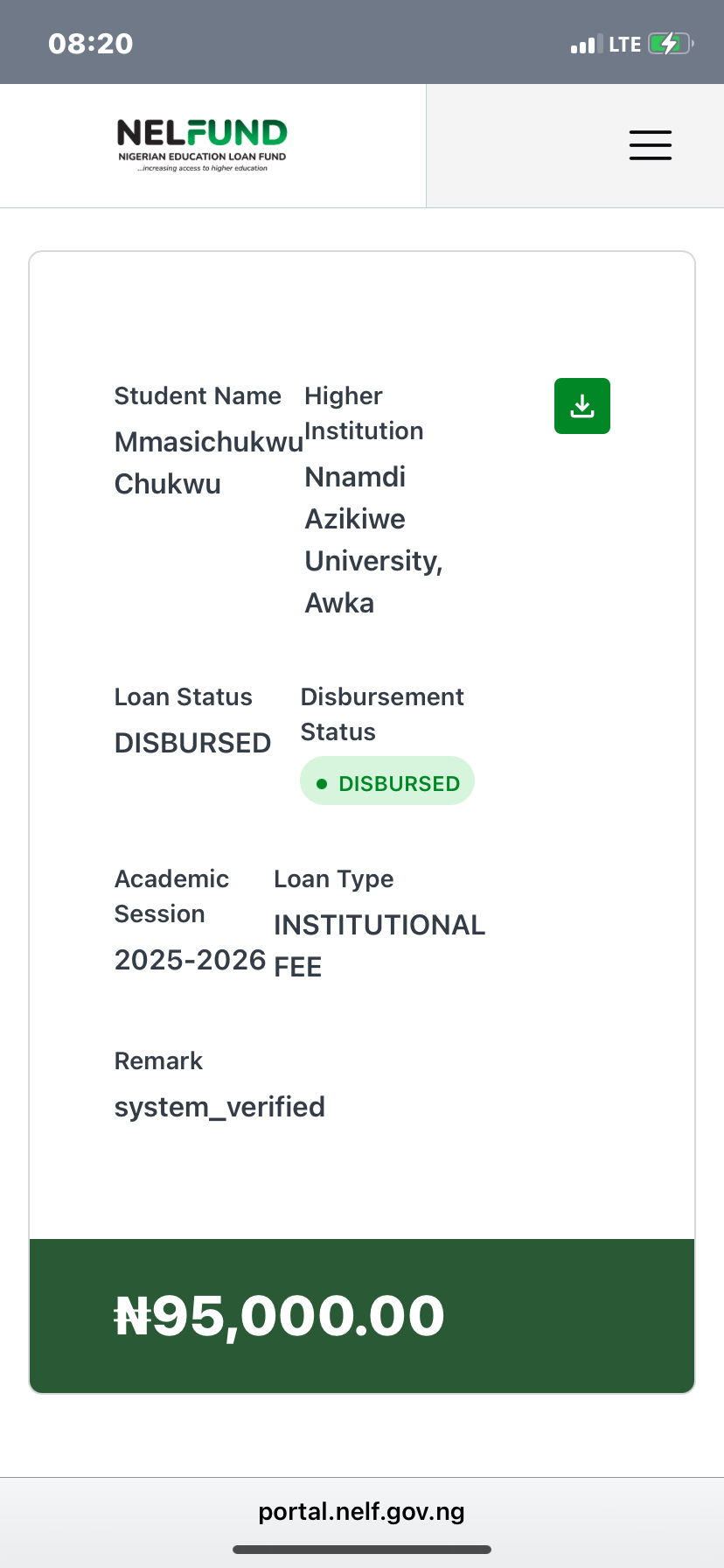Toggle the Disbursement Status badge
724x1568 pixels.
[387, 780]
